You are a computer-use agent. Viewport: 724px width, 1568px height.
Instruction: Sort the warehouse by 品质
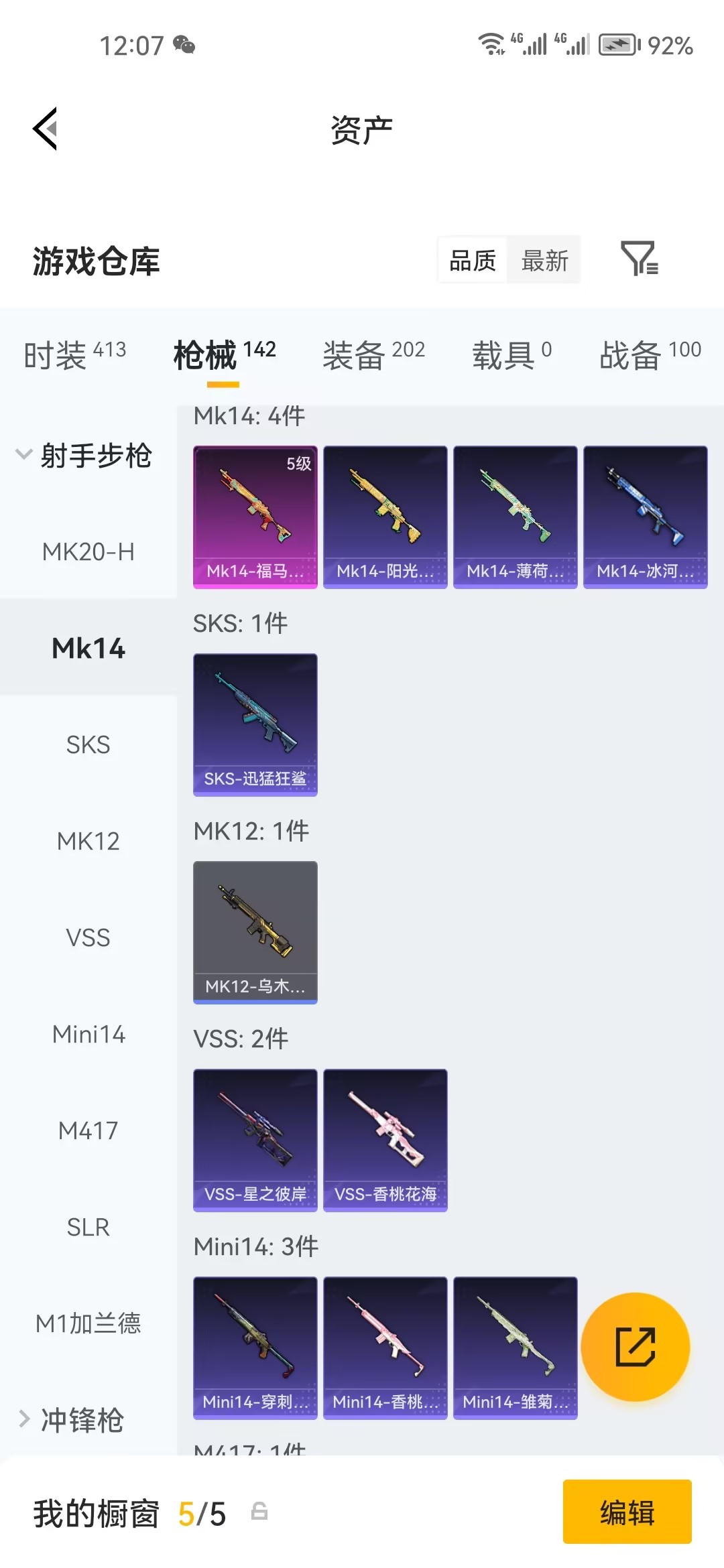point(473,261)
